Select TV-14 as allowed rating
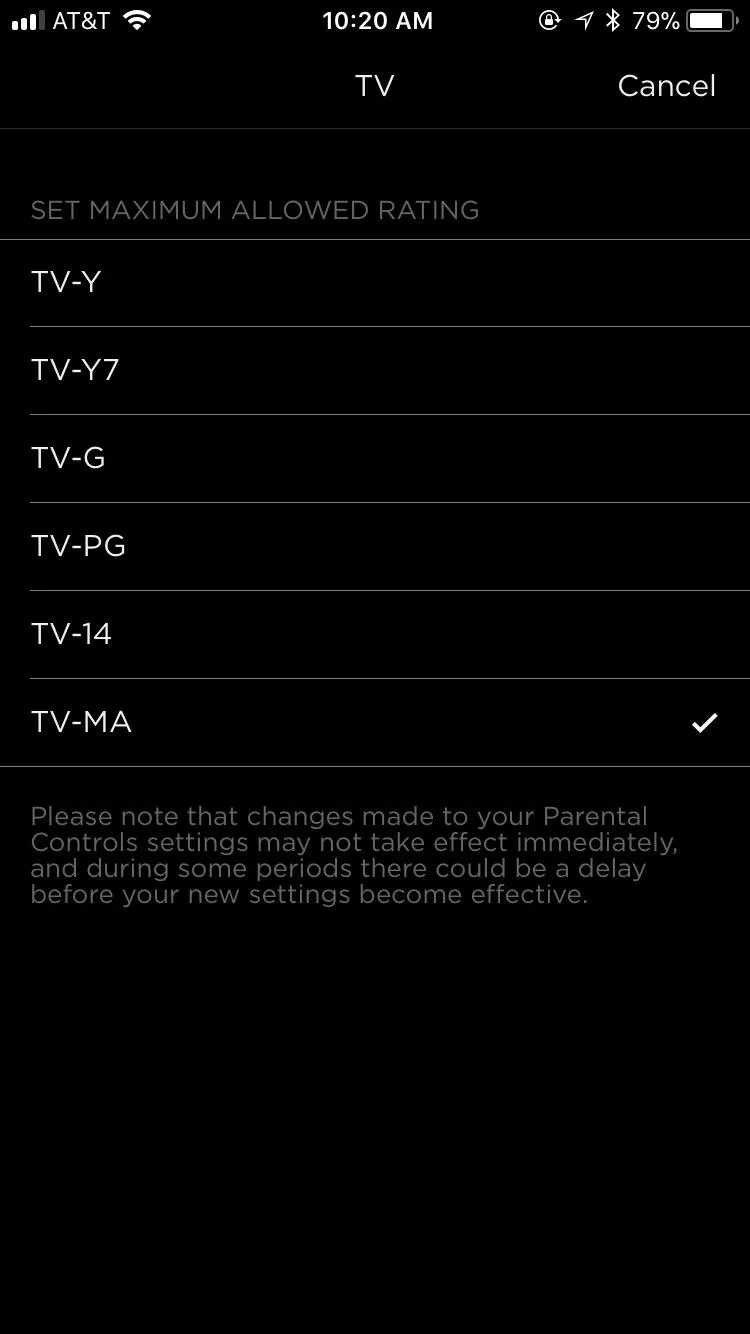This screenshot has height=1334, width=750. click(x=375, y=635)
